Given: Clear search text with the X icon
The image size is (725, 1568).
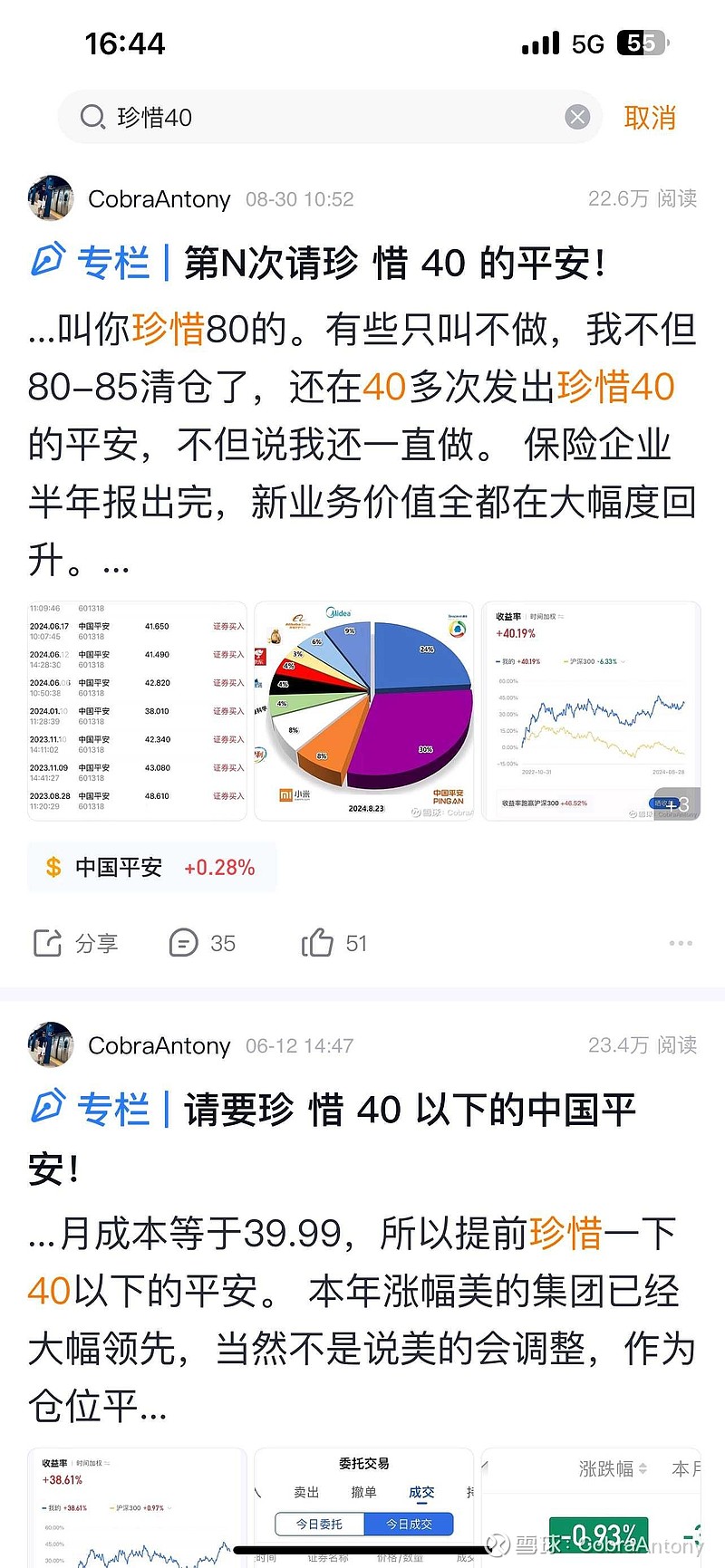Looking at the screenshot, I should [577, 117].
